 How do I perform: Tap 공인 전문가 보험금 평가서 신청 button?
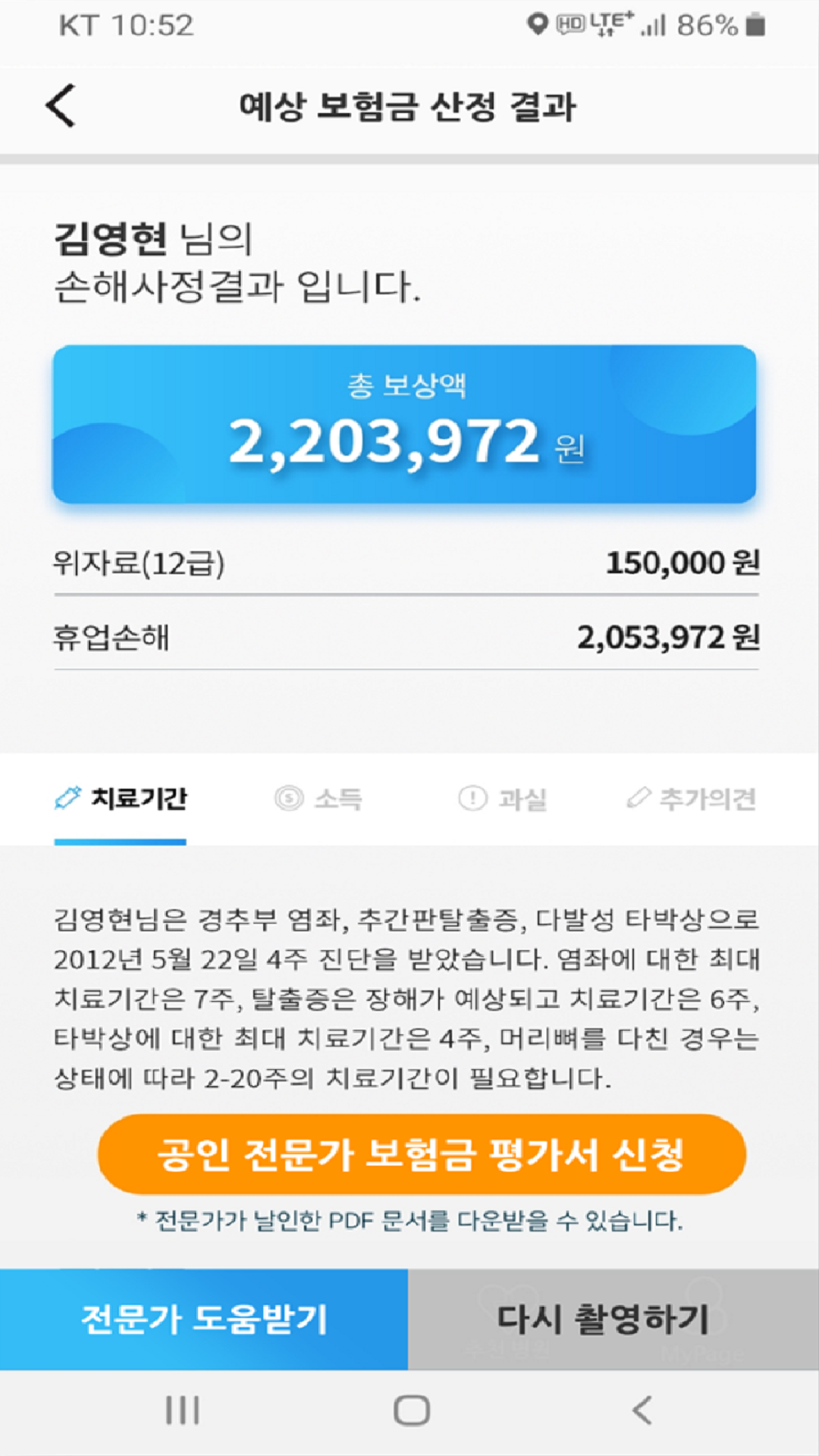click(422, 1154)
